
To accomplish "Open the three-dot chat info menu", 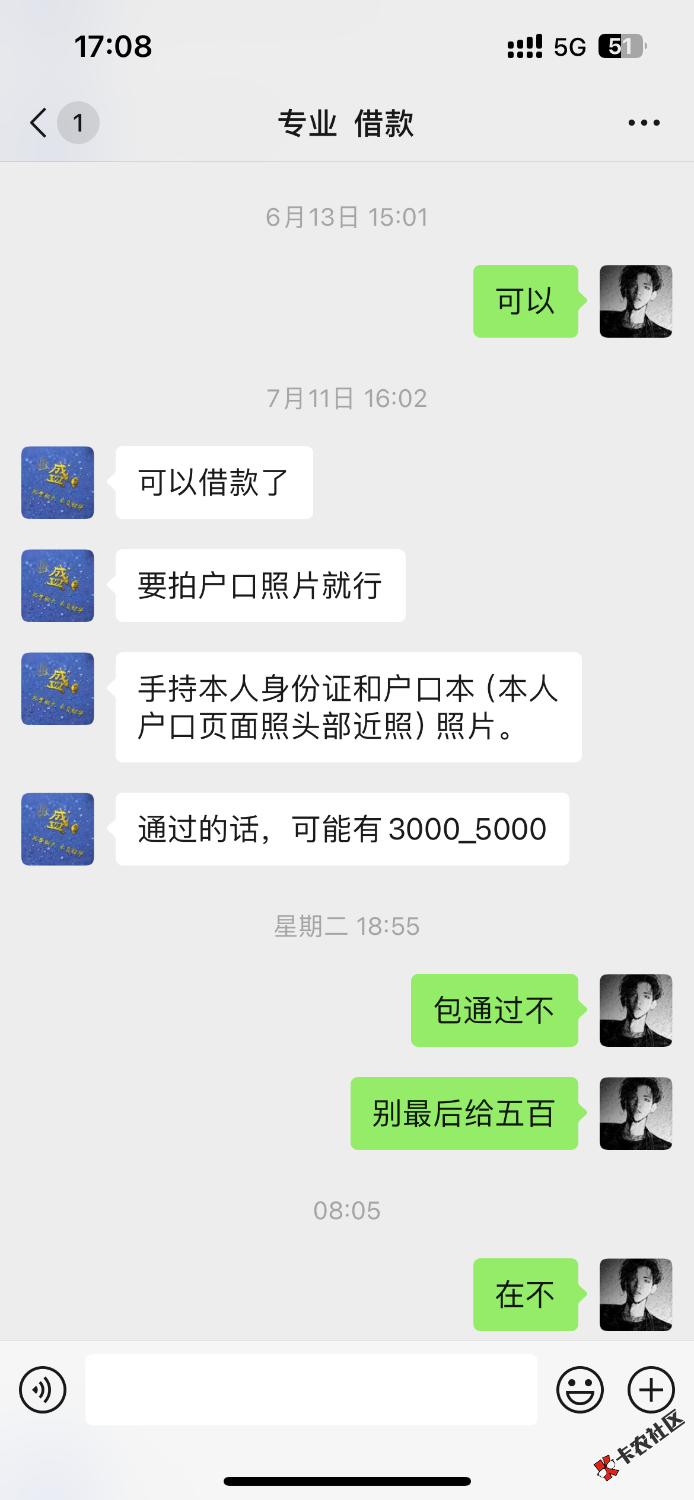I will coord(644,124).
